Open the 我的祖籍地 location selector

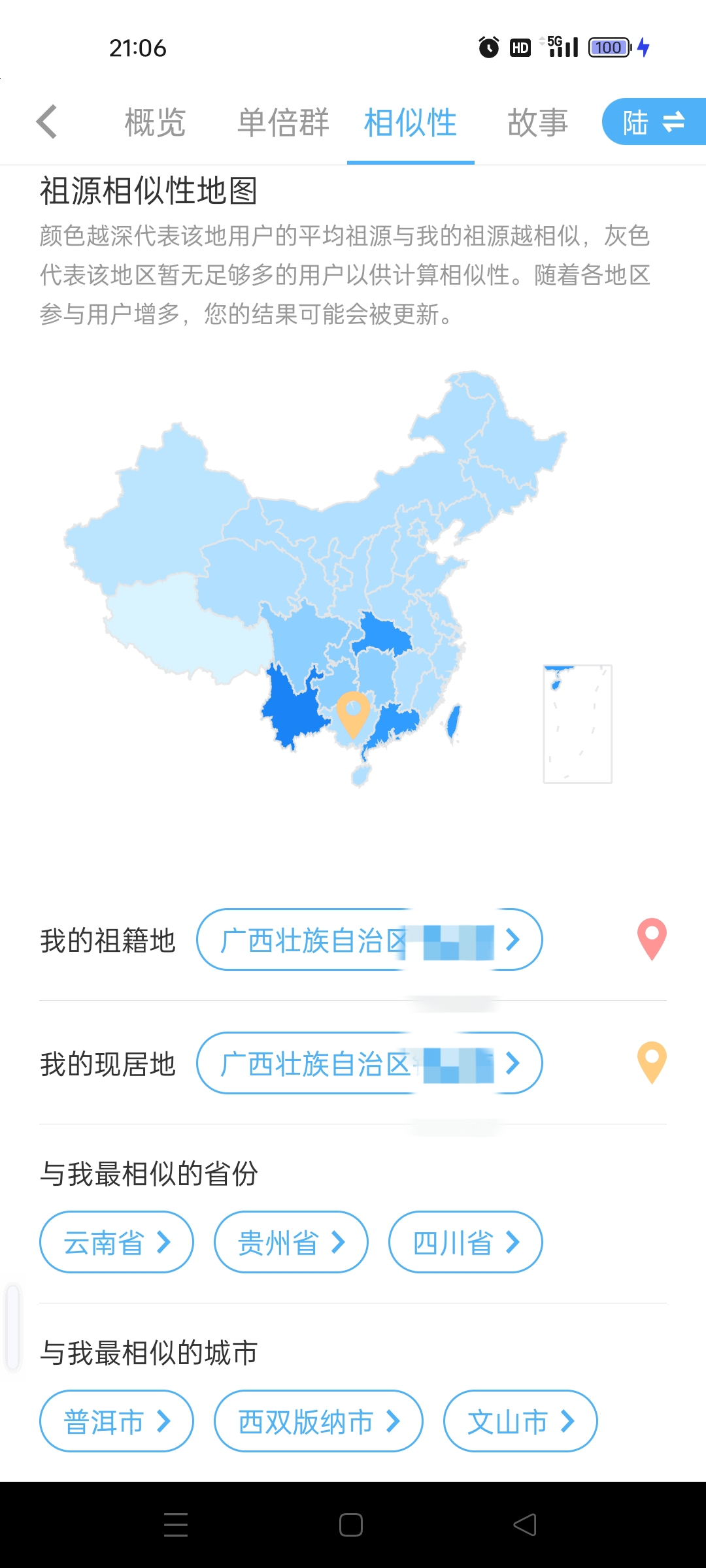tap(369, 939)
